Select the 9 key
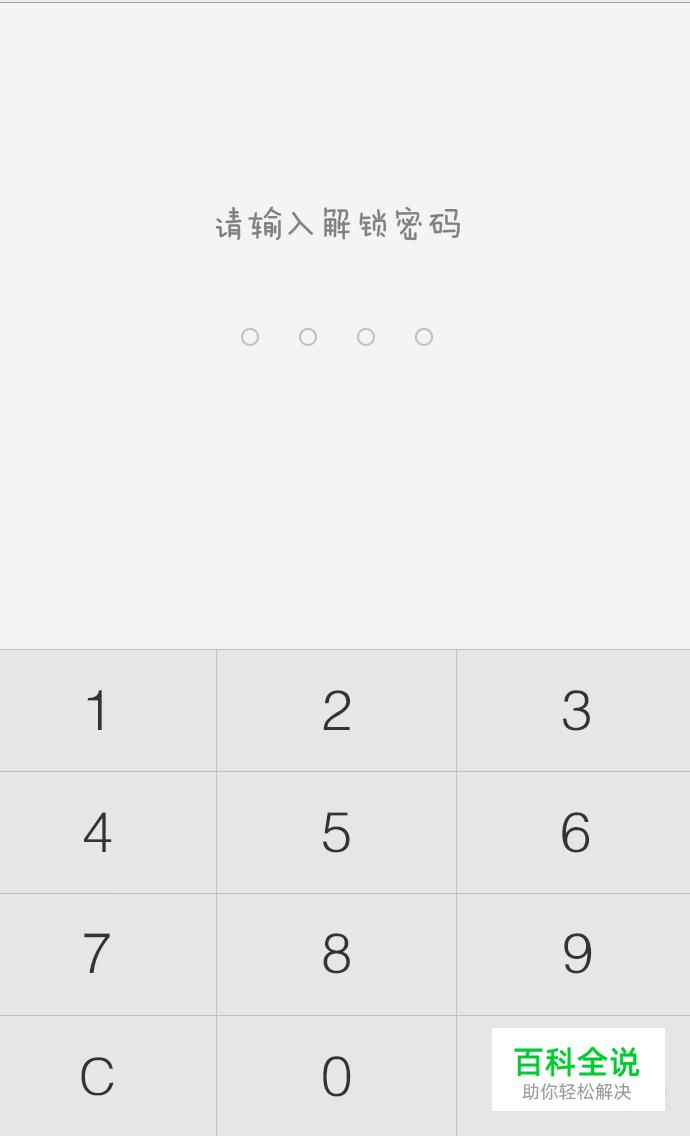The width and height of the screenshot is (690, 1136). tap(574, 955)
